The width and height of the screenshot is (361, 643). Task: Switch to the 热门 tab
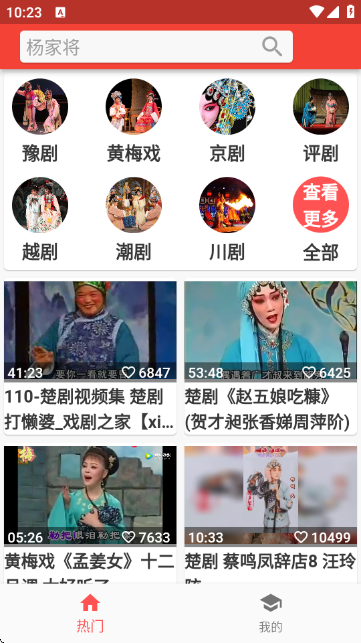click(90, 613)
